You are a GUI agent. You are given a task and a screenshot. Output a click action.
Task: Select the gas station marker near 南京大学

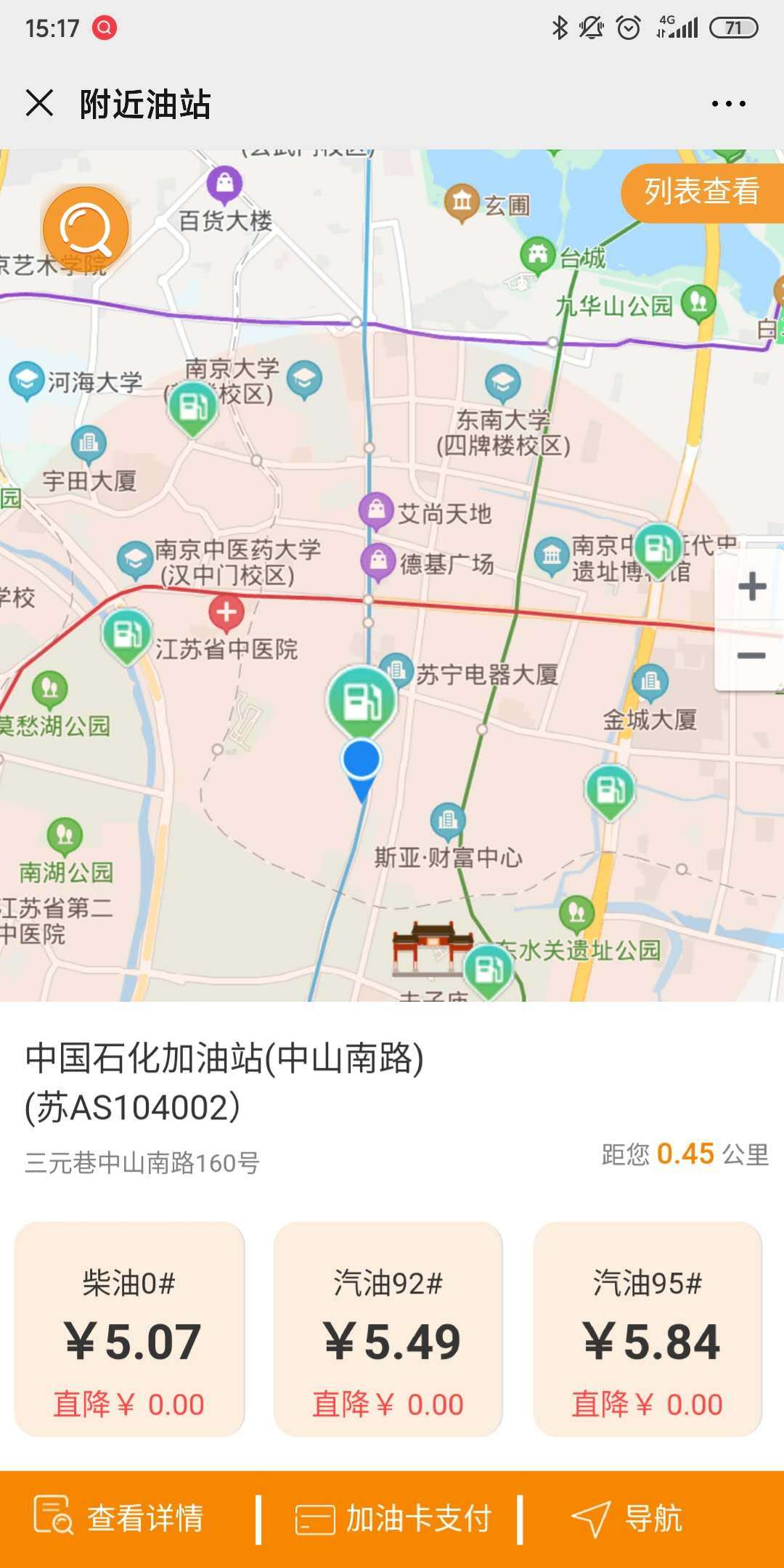point(192,407)
